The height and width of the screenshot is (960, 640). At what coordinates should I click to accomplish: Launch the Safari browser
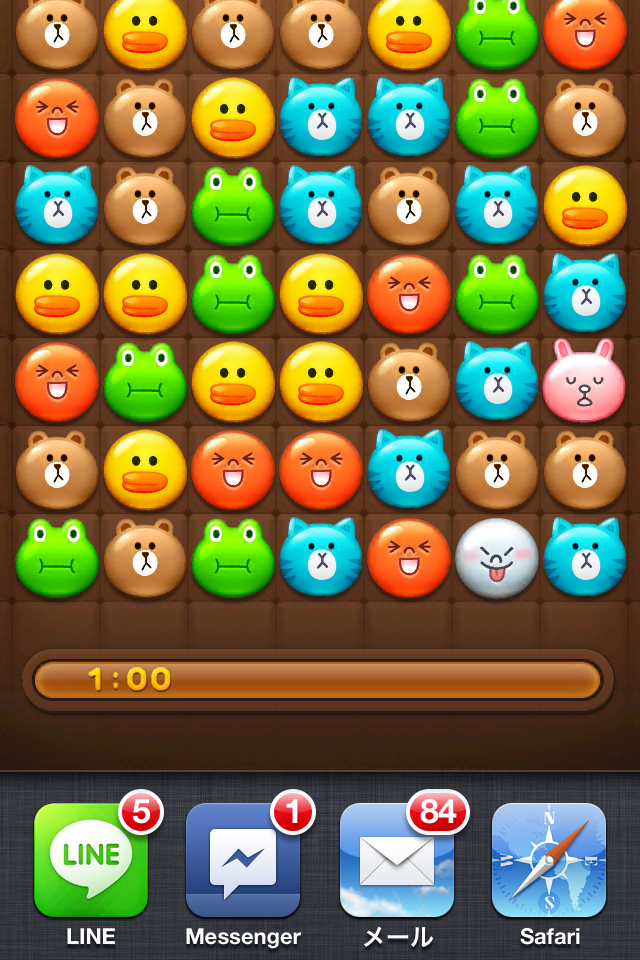[x=549, y=861]
